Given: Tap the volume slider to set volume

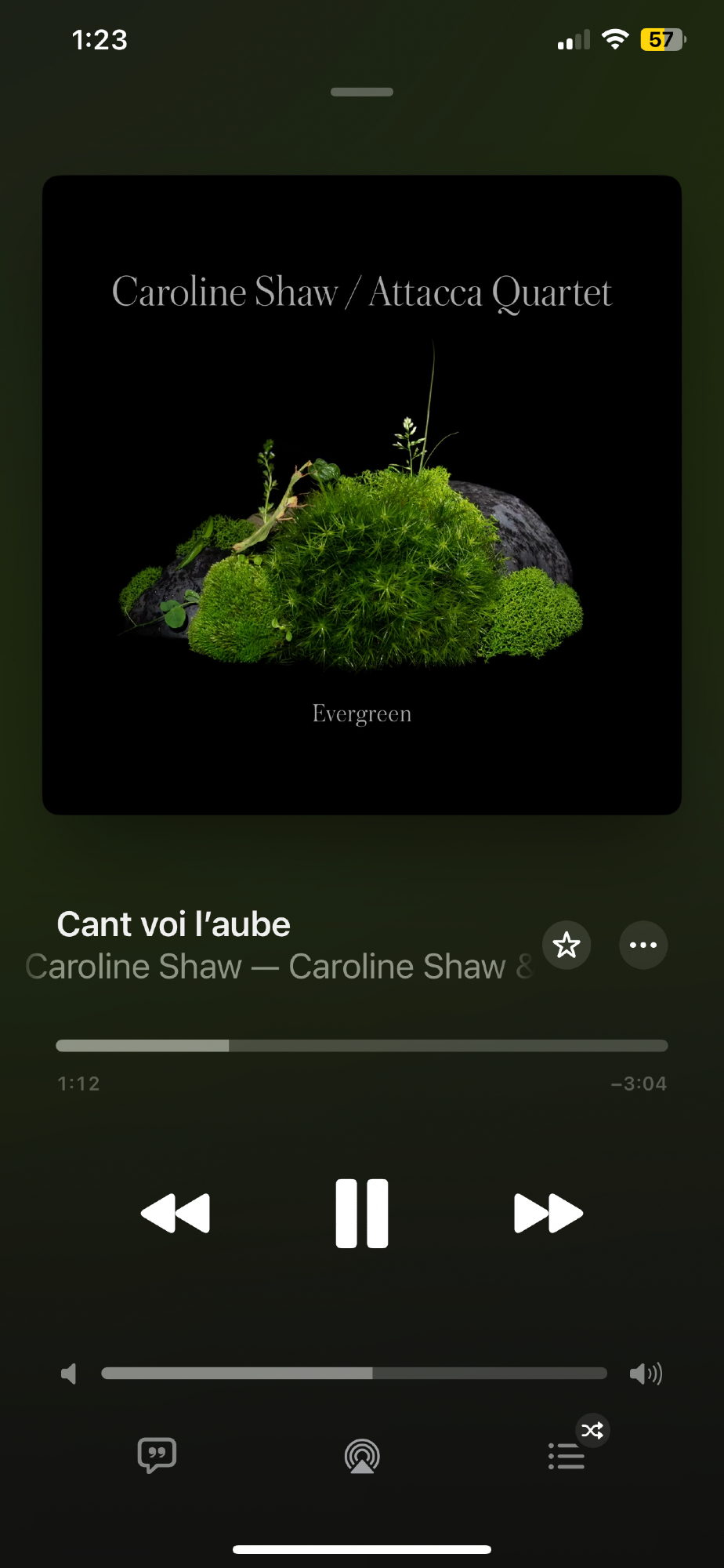Looking at the screenshot, I should 354,1373.
